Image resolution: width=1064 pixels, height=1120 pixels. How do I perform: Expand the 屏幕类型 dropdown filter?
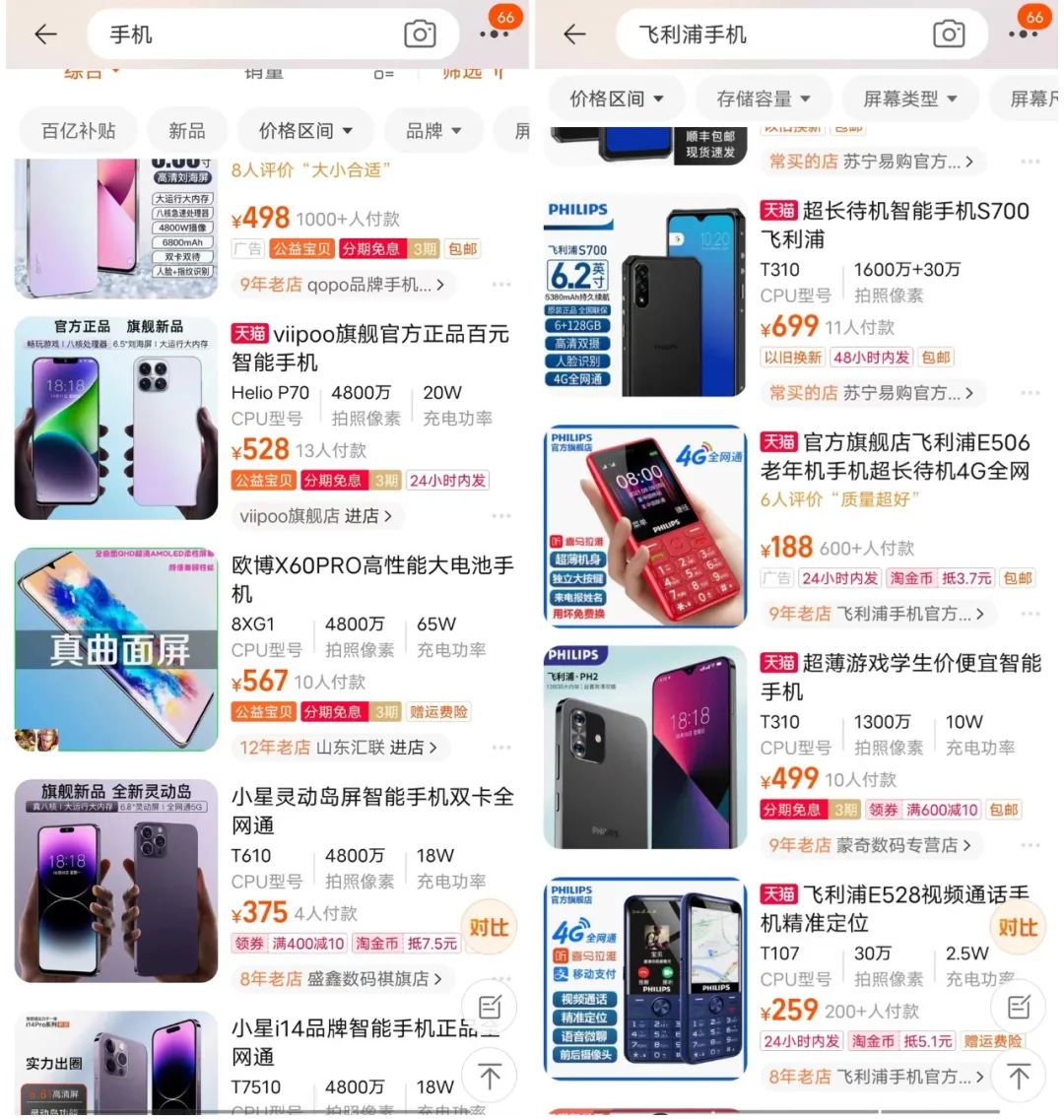909,99
